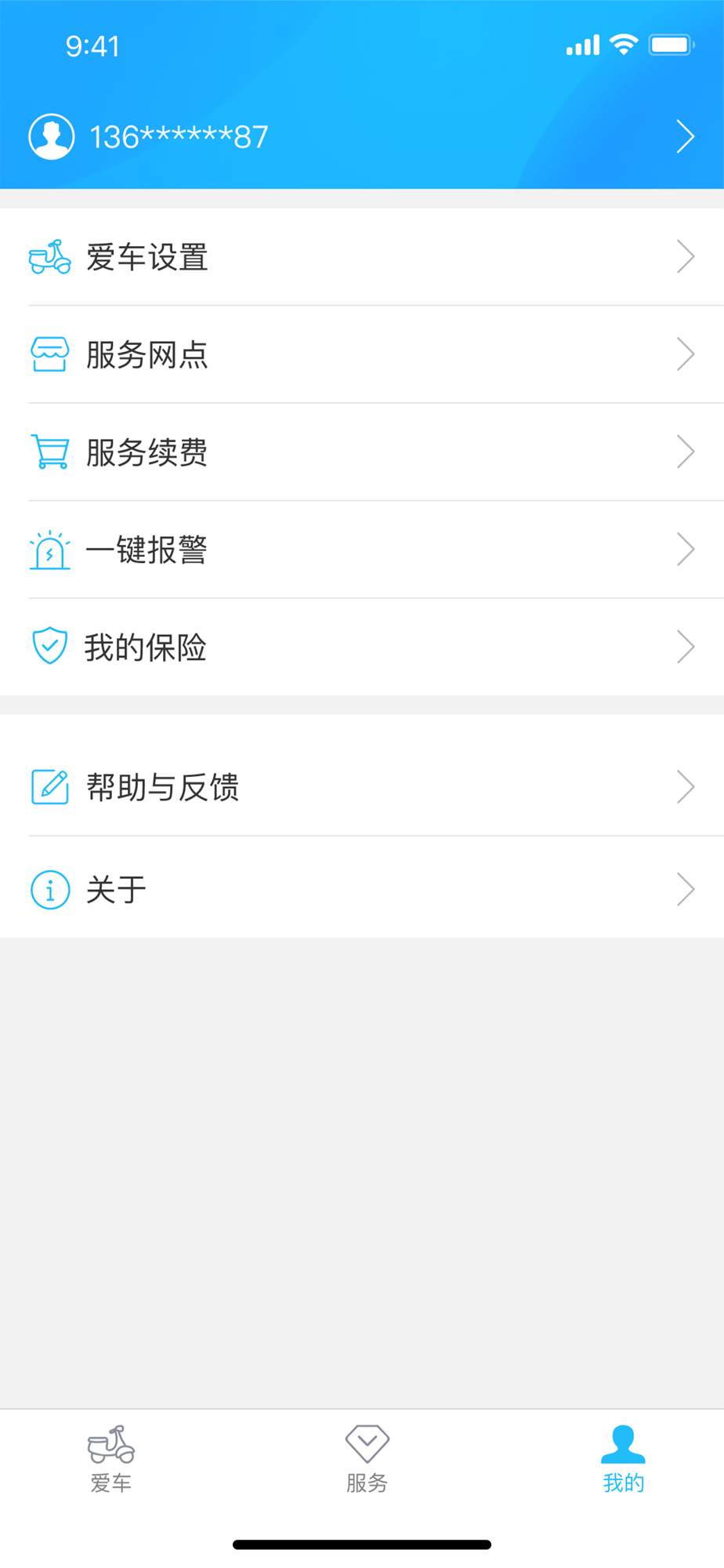Open the 136******87 account profile
The image size is (724, 1568).
[x=360, y=136]
